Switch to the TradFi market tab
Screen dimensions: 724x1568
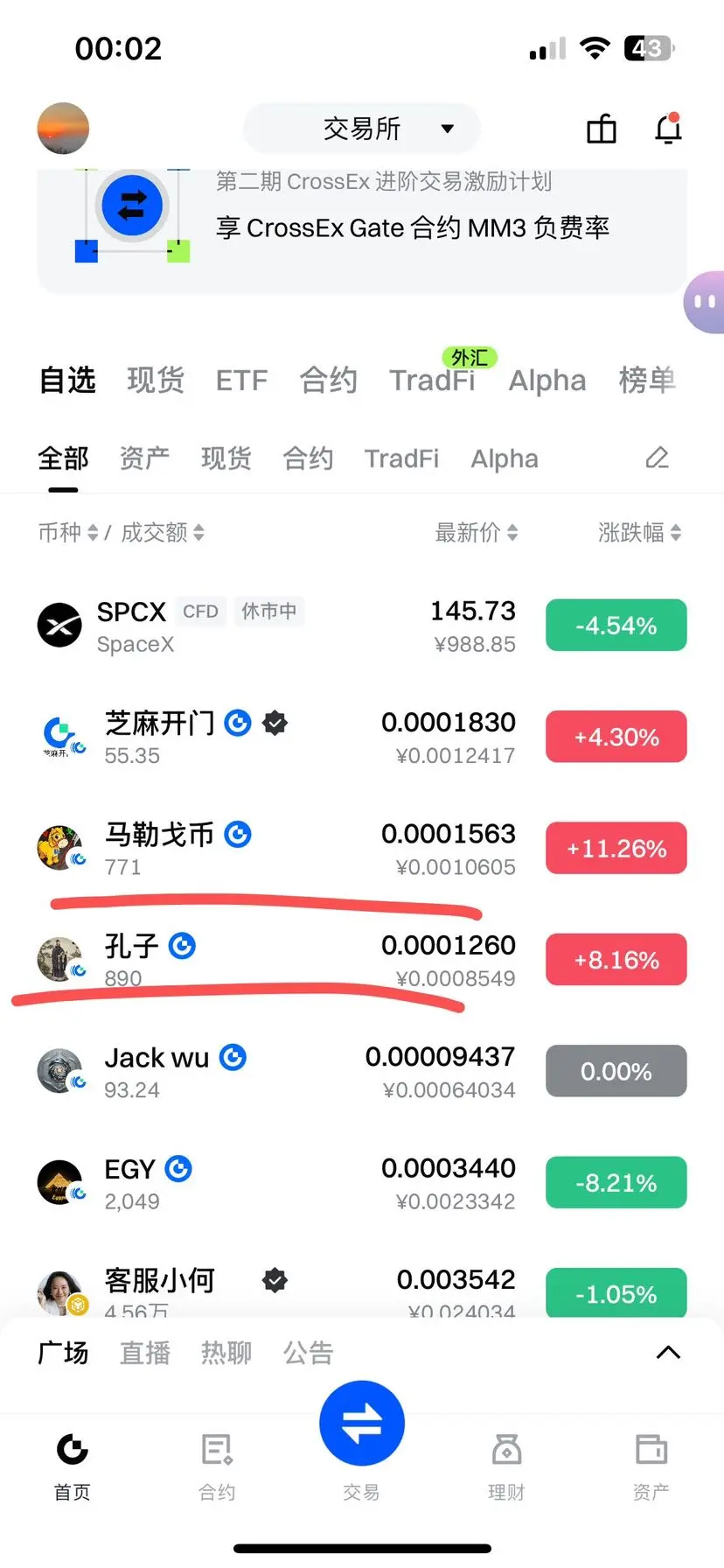(x=432, y=381)
